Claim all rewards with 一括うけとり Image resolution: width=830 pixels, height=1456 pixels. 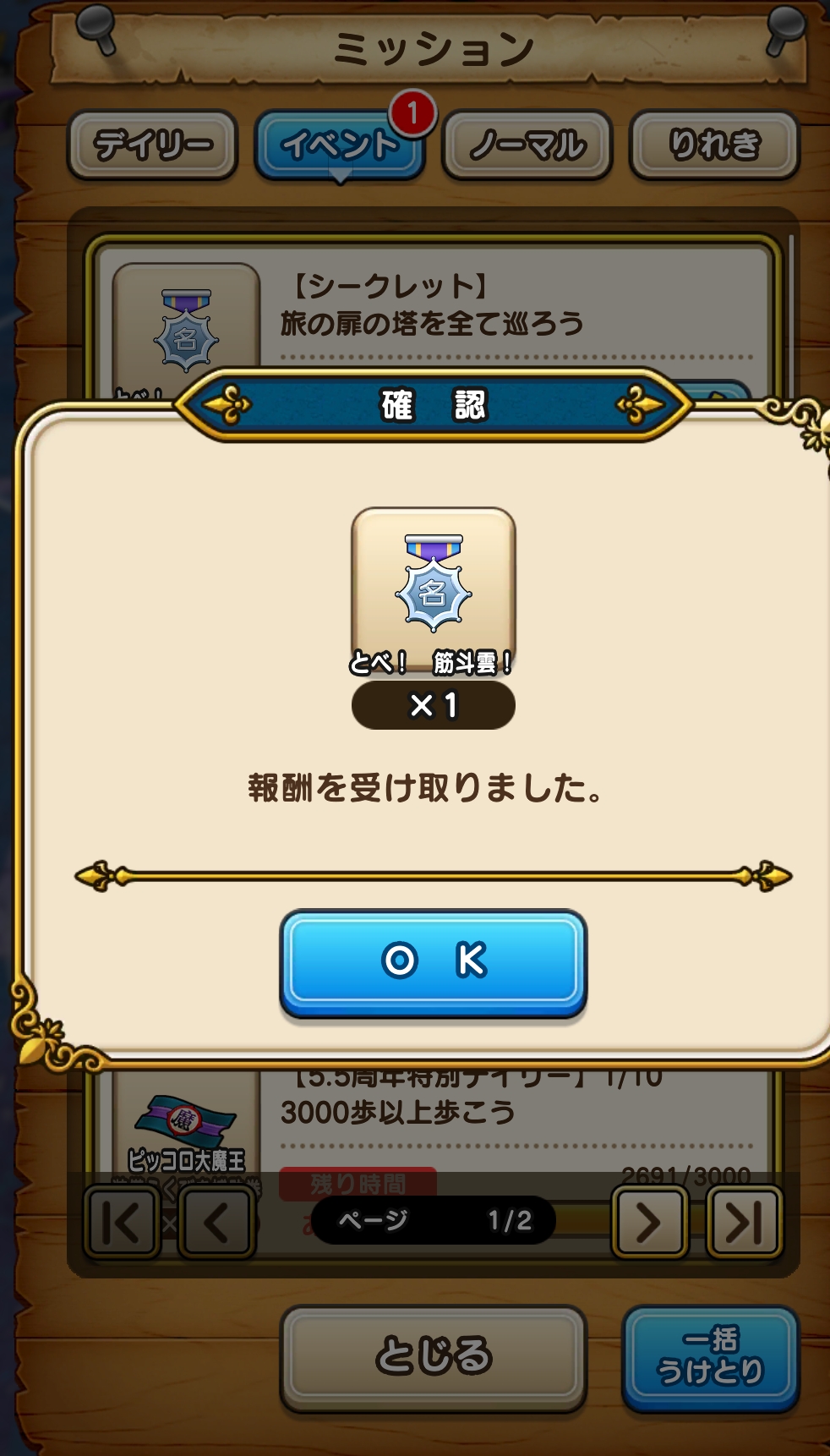pyautogui.click(x=710, y=1357)
